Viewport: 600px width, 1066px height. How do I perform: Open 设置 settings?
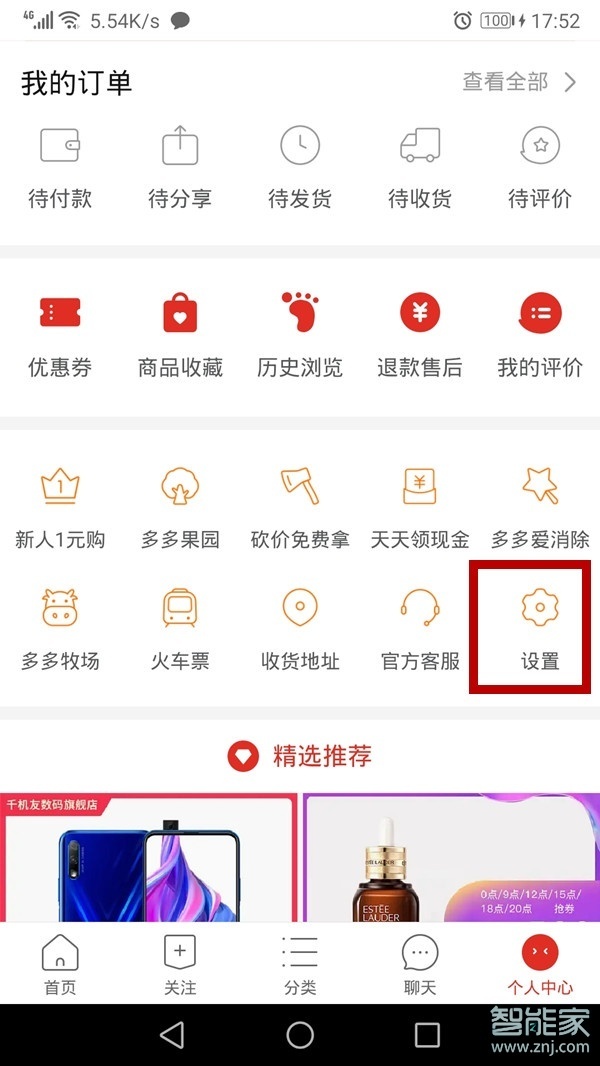click(540, 628)
